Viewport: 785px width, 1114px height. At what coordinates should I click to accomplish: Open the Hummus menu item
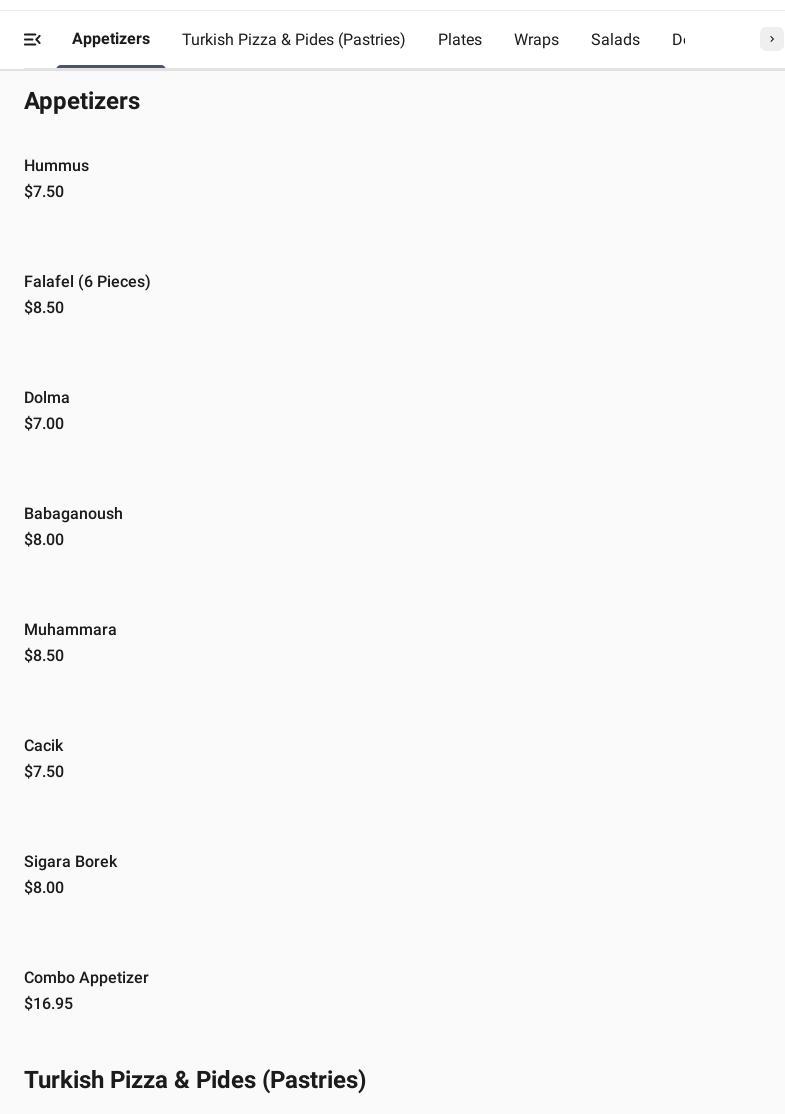click(57, 166)
